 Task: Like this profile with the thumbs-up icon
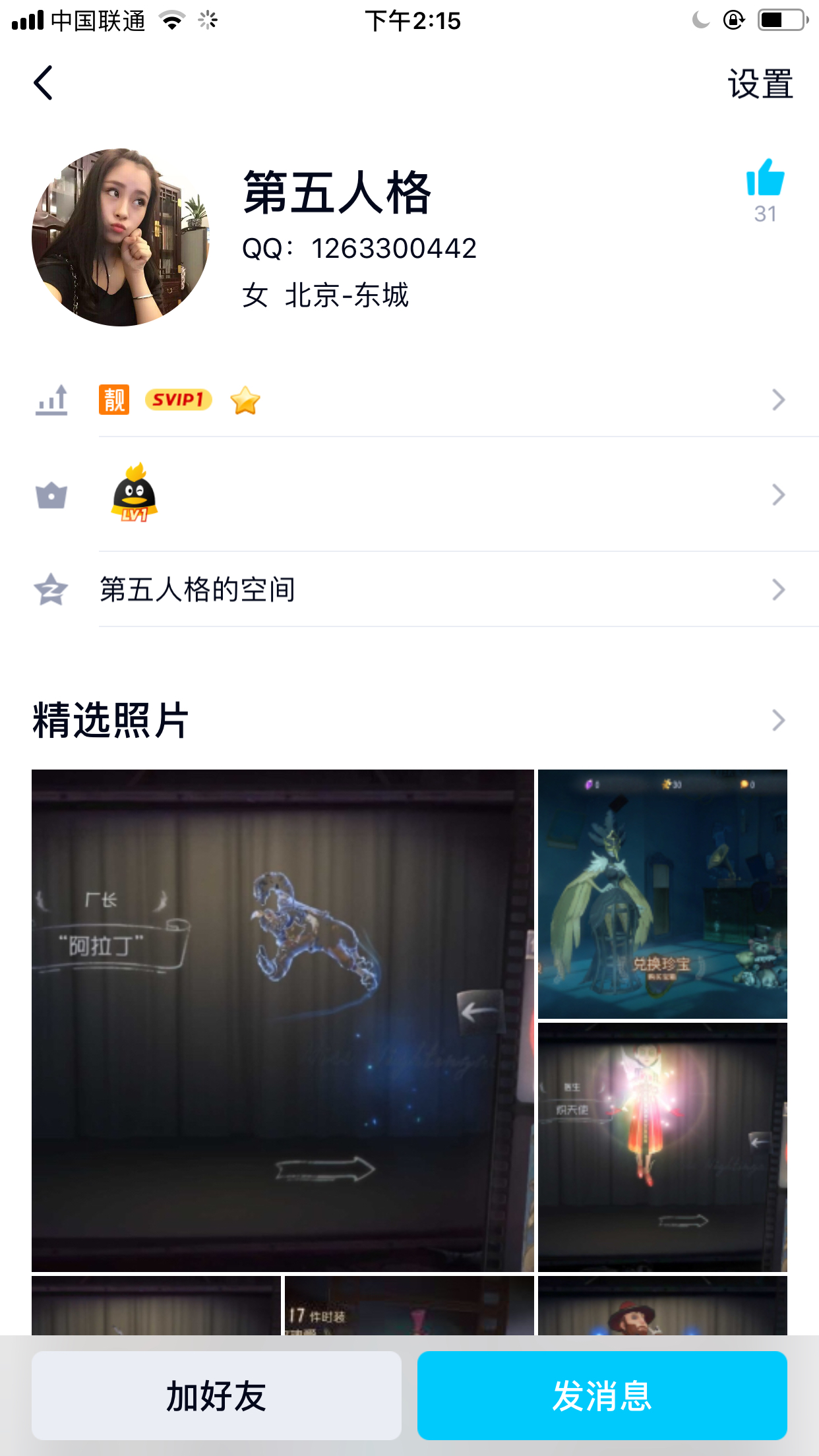(x=765, y=178)
